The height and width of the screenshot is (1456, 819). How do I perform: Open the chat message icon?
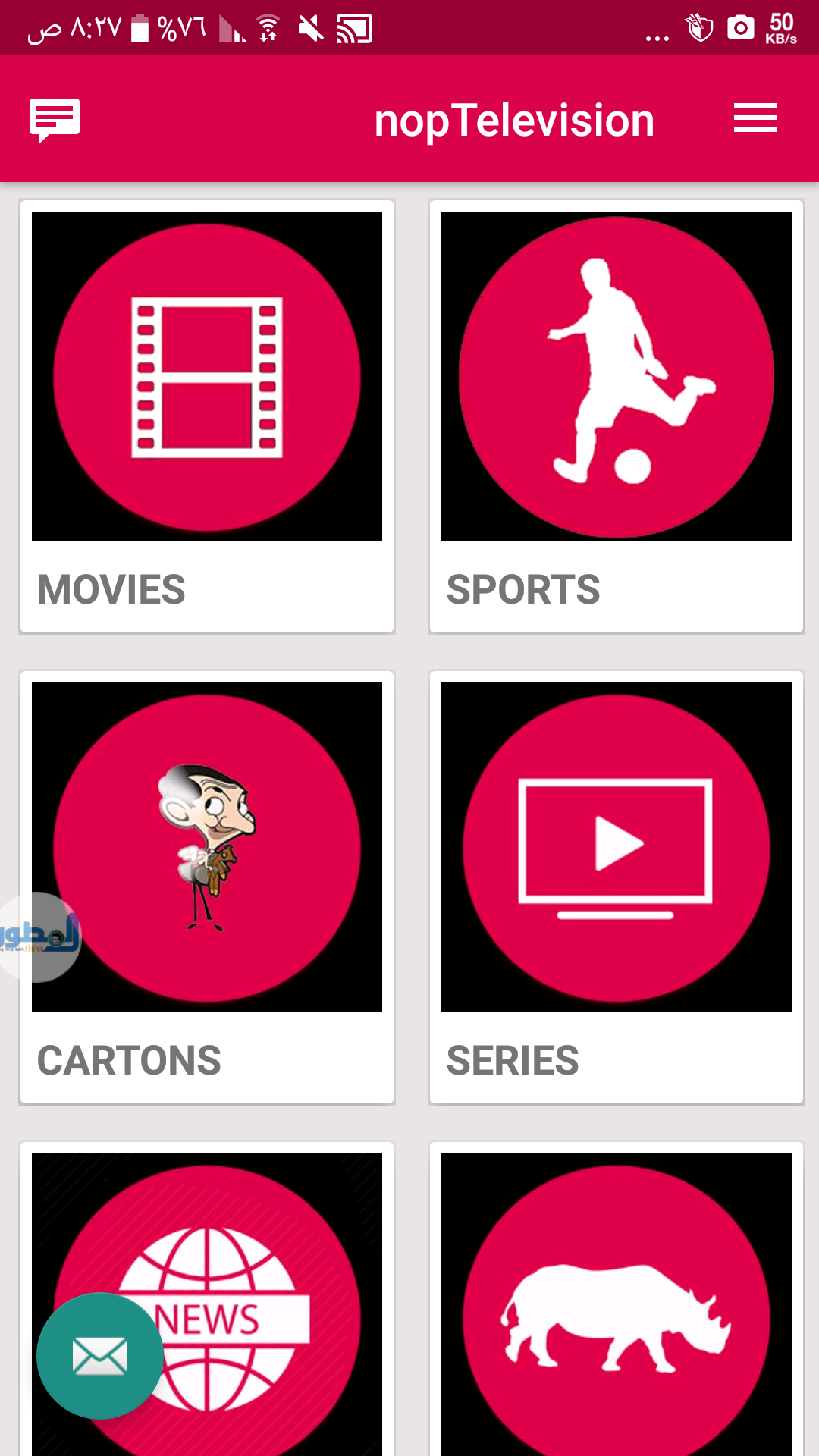click(x=55, y=120)
